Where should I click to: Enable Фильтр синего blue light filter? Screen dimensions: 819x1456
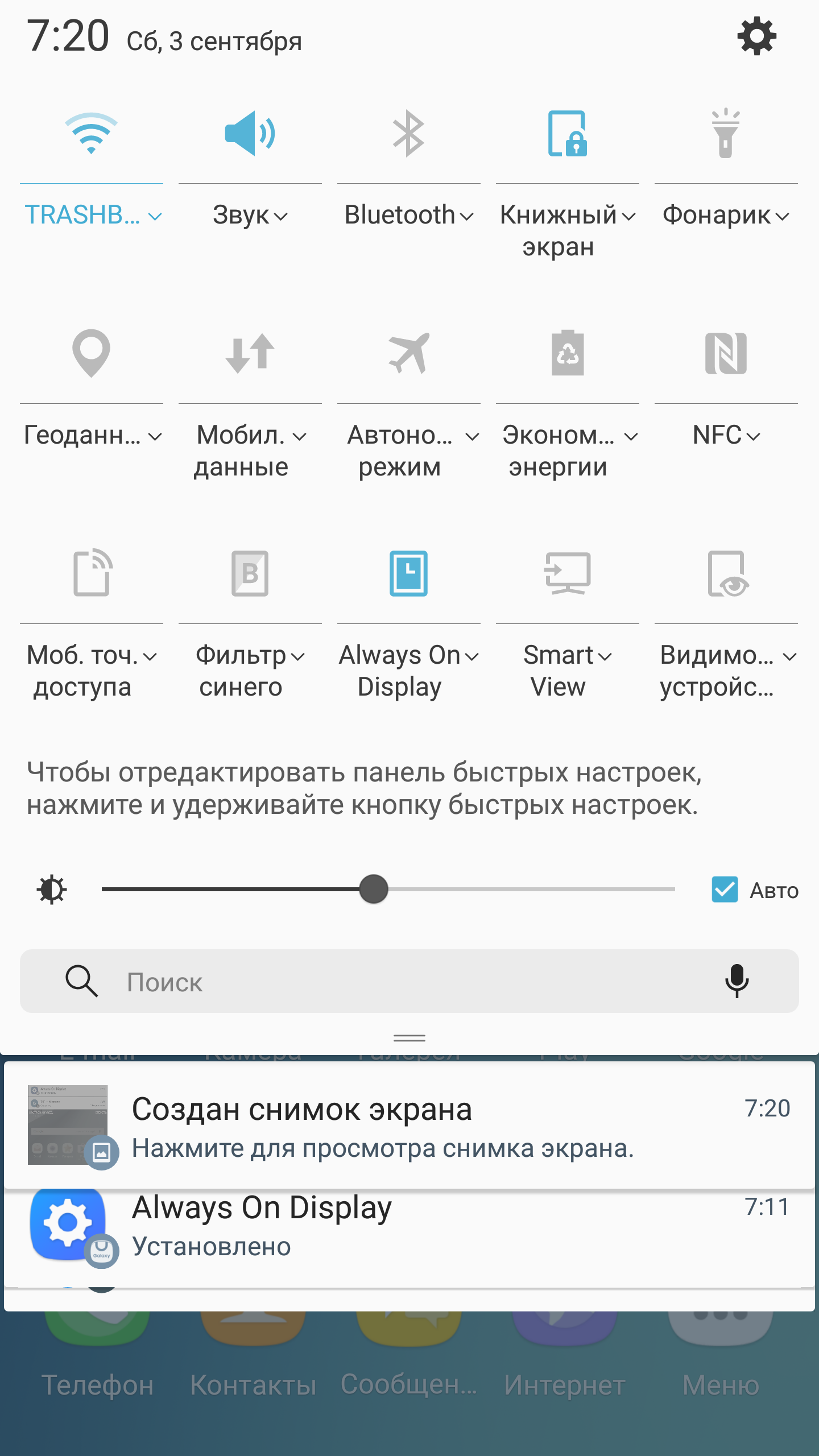click(x=250, y=573)
